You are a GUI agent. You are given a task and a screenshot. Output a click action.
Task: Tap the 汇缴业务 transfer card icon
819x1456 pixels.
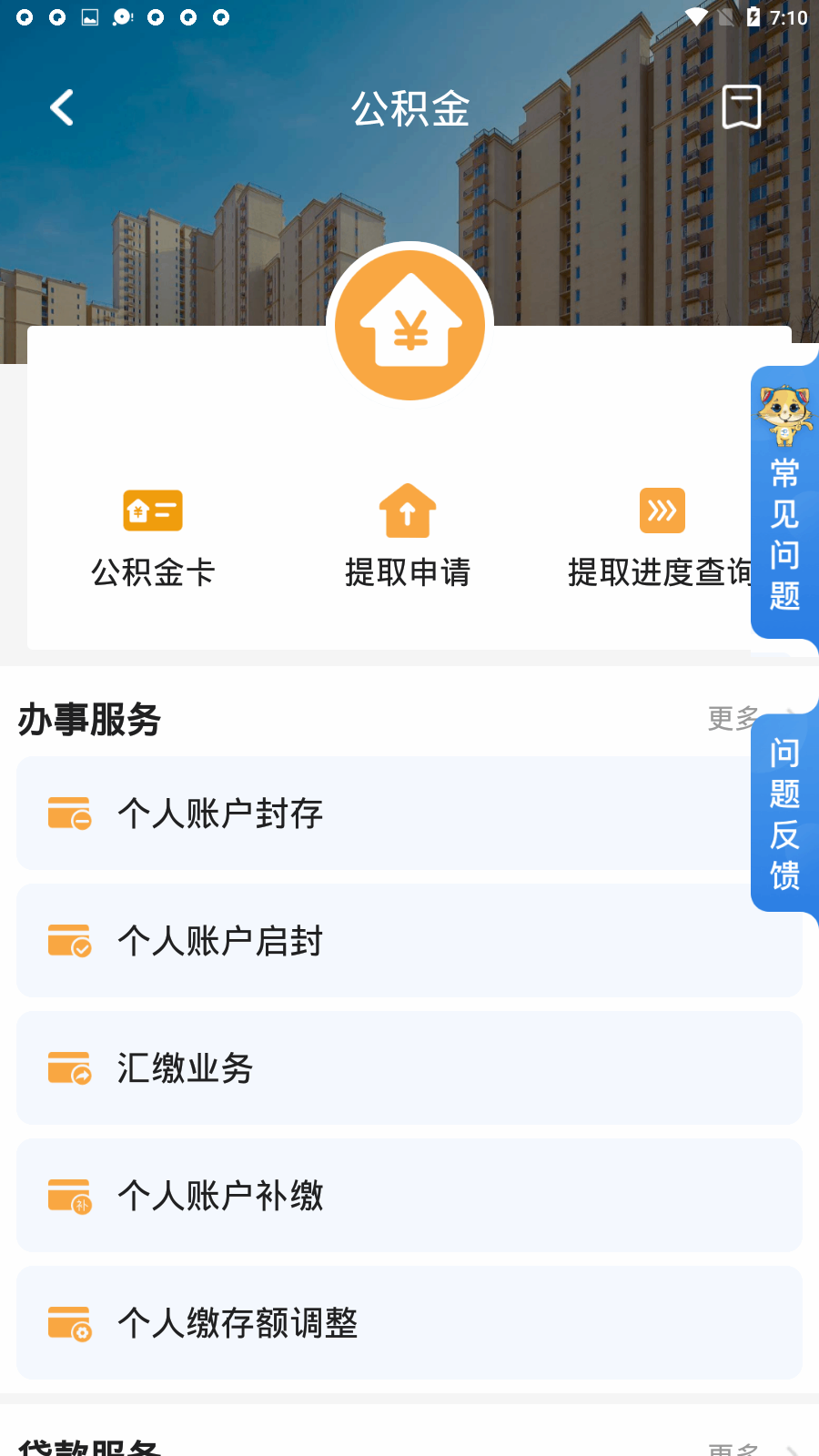pyautogui.click(x=67, y=1068)
